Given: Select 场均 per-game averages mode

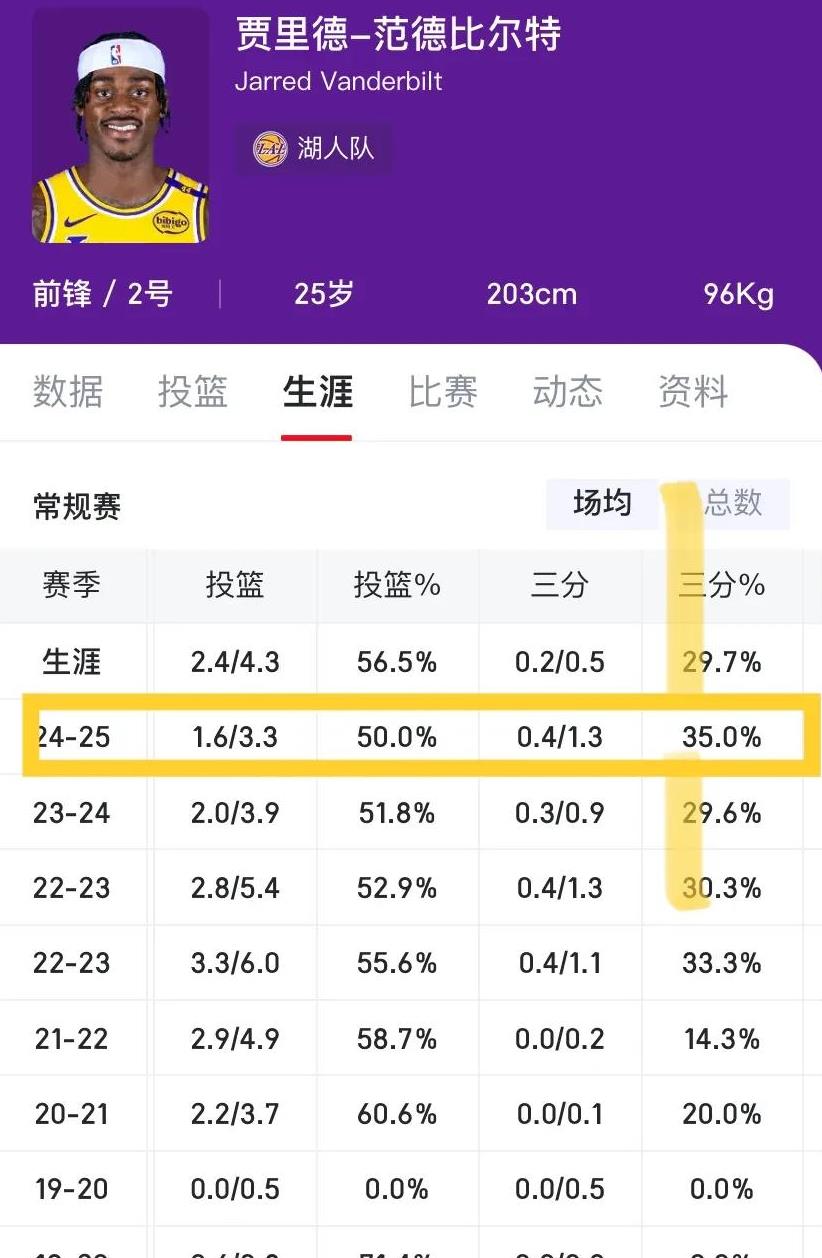Looking at the screenshot, I should 603,505.
